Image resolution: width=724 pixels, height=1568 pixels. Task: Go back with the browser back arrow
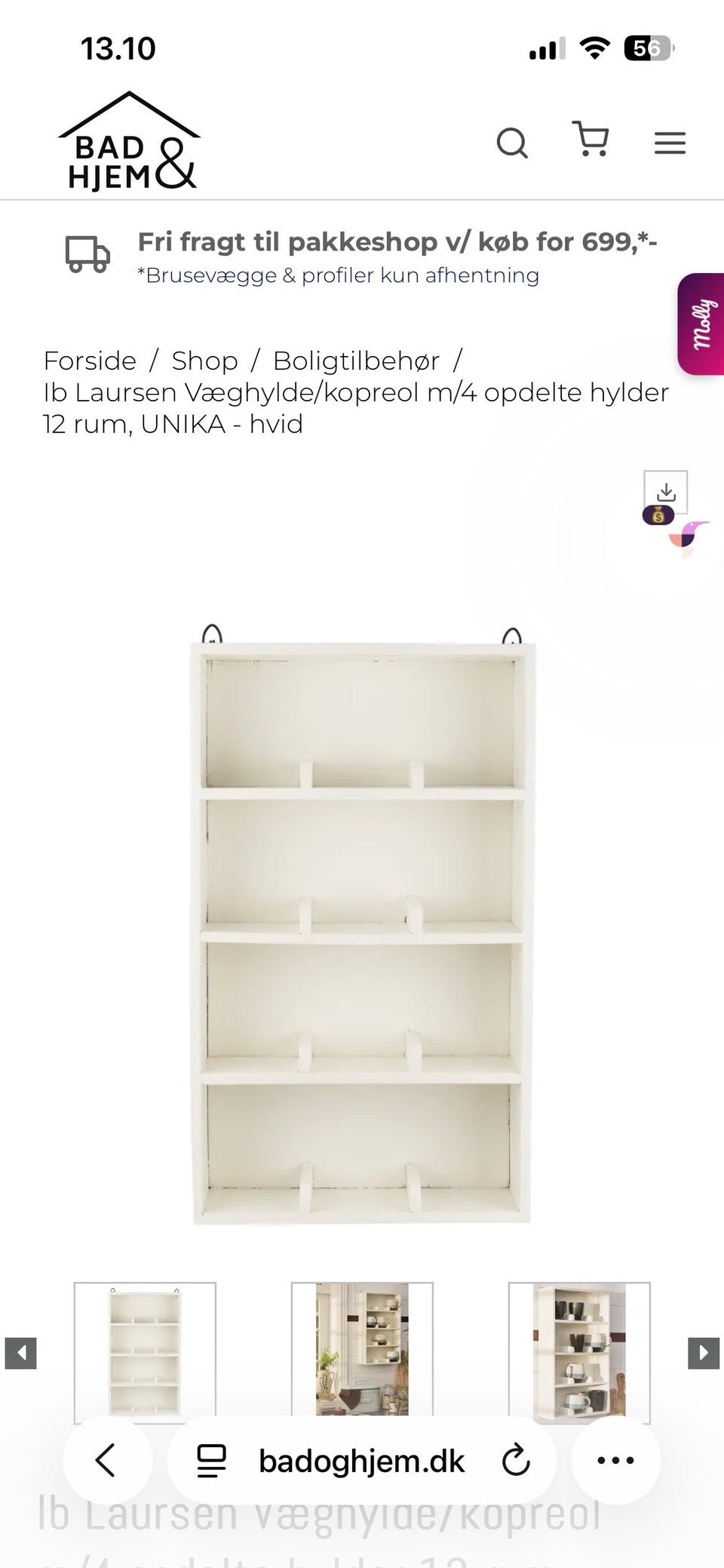106,1460
